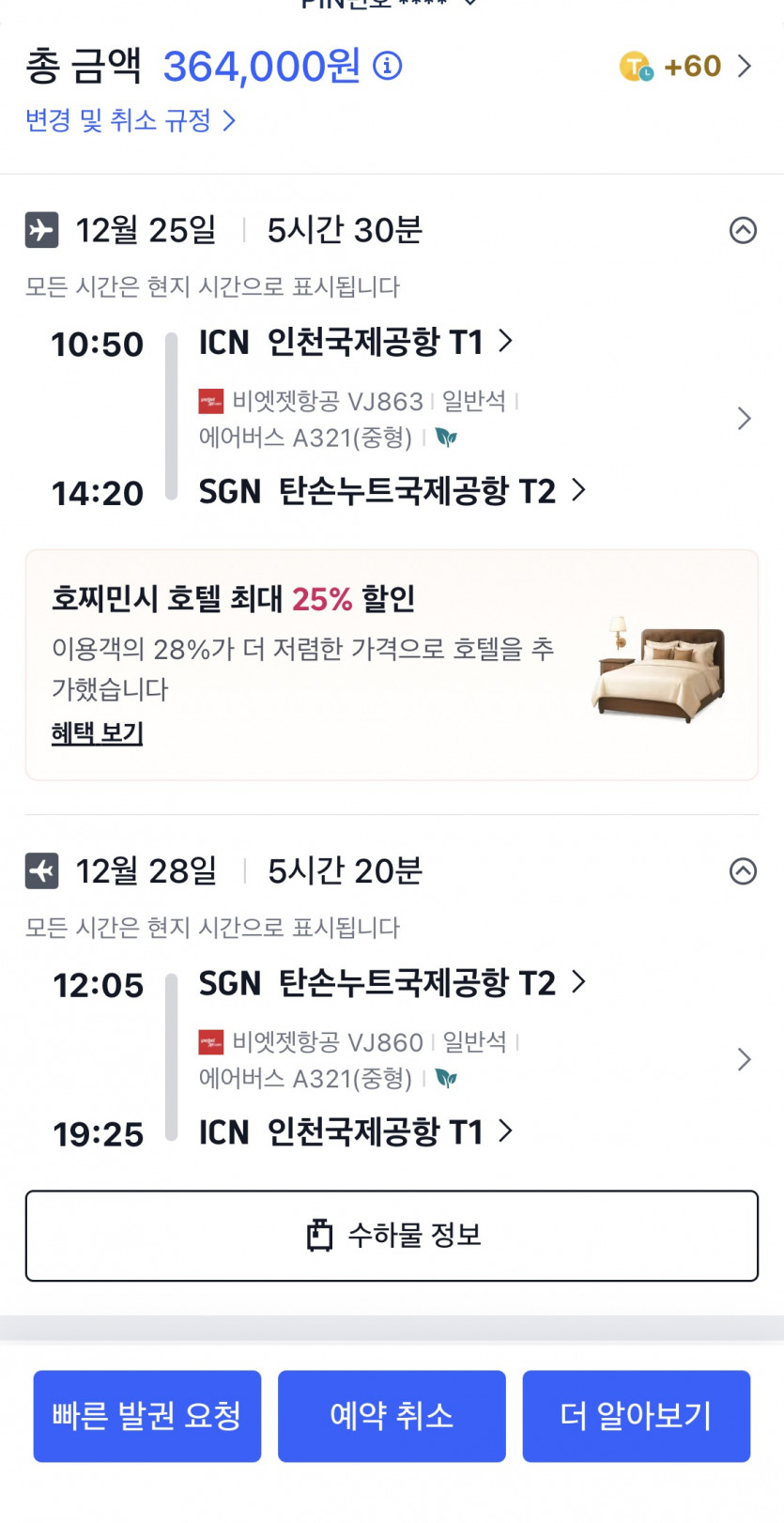Open SGN 탄손누트국제공항 T2 departure info
This screenshot has height=1523, width=784.
point(392,983)
